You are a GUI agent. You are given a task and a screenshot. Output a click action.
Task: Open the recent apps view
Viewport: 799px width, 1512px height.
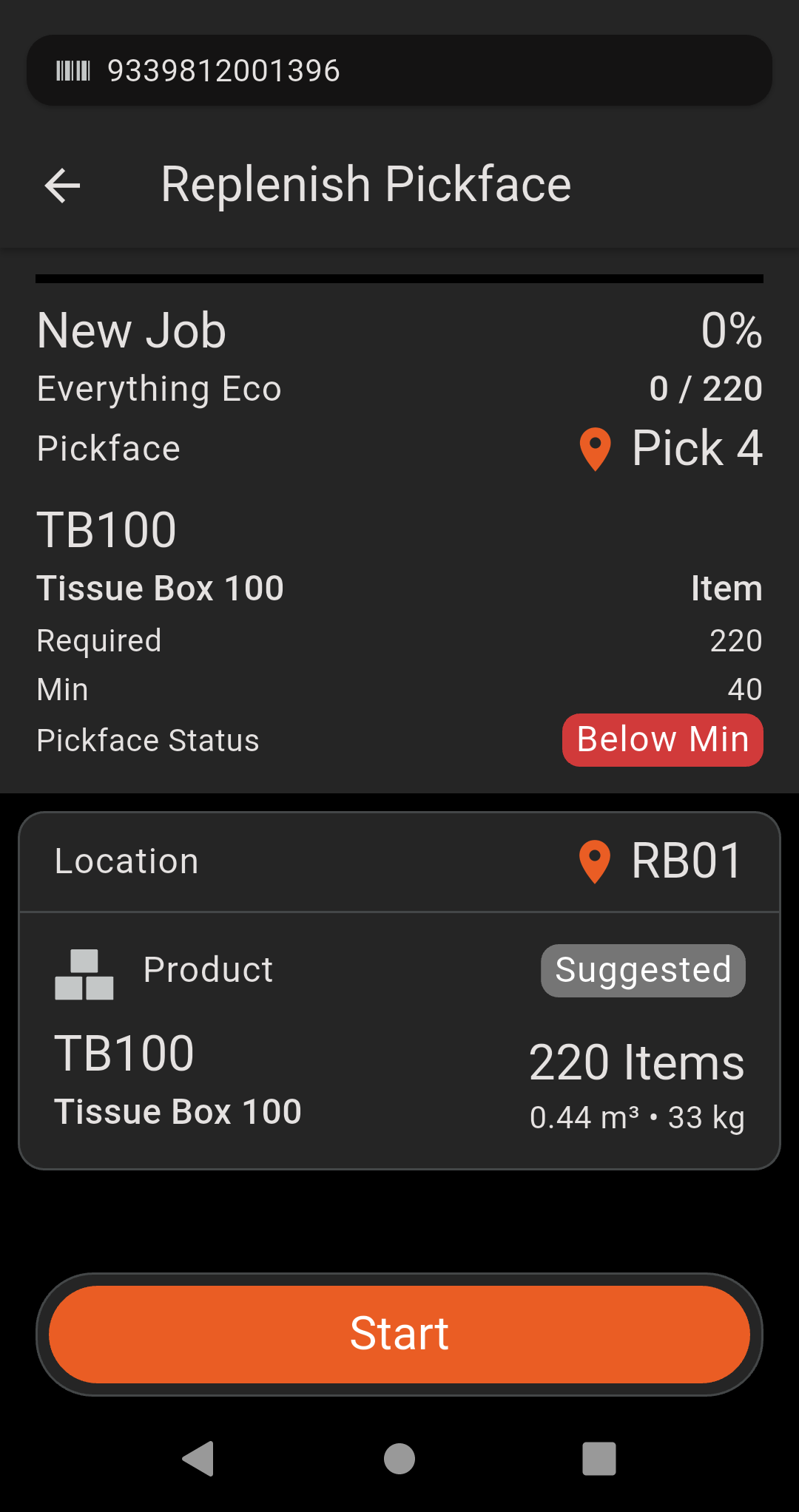coord(599,1459)
